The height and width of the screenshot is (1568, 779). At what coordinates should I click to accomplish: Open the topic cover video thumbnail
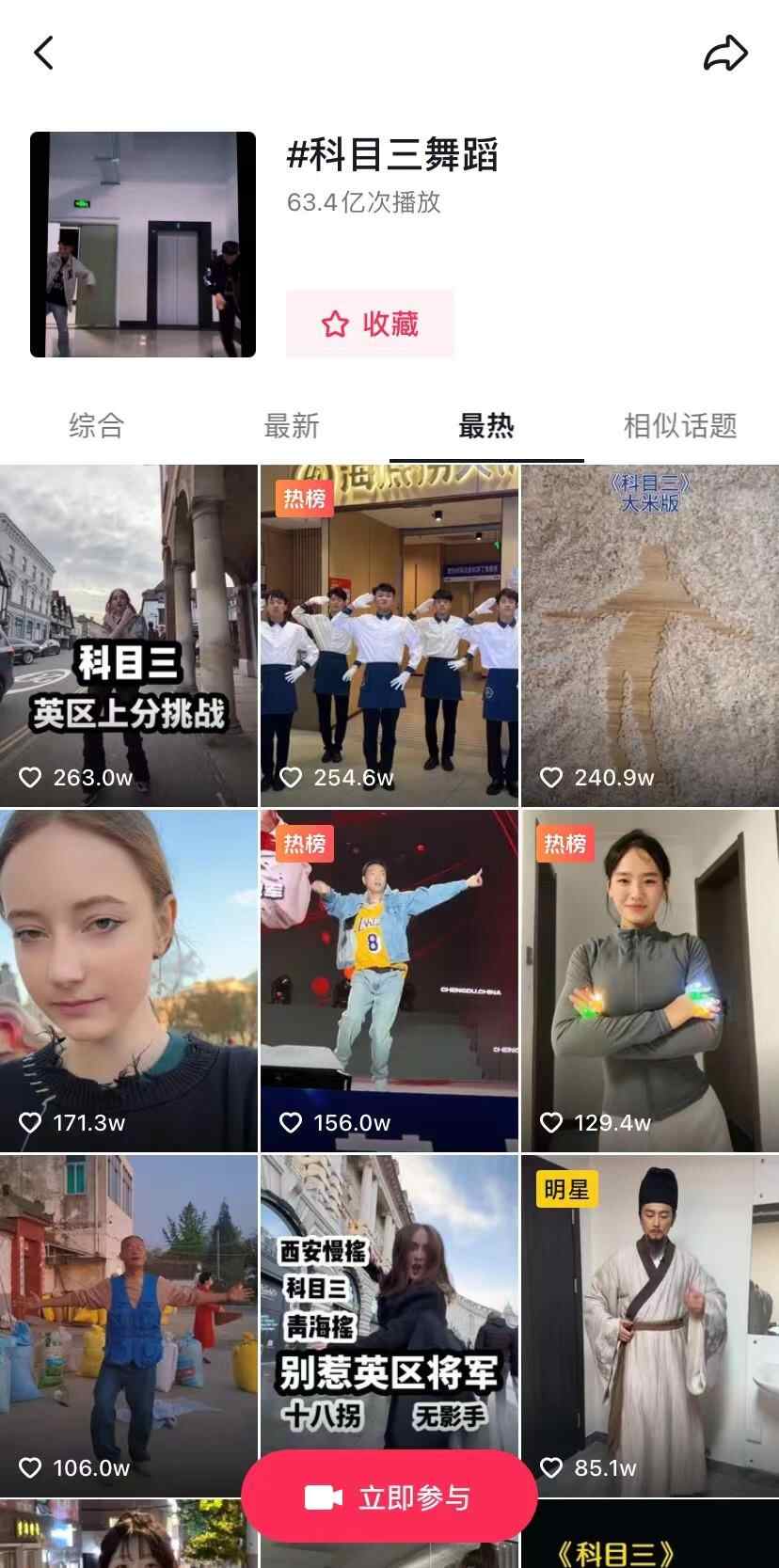(143, 245)
